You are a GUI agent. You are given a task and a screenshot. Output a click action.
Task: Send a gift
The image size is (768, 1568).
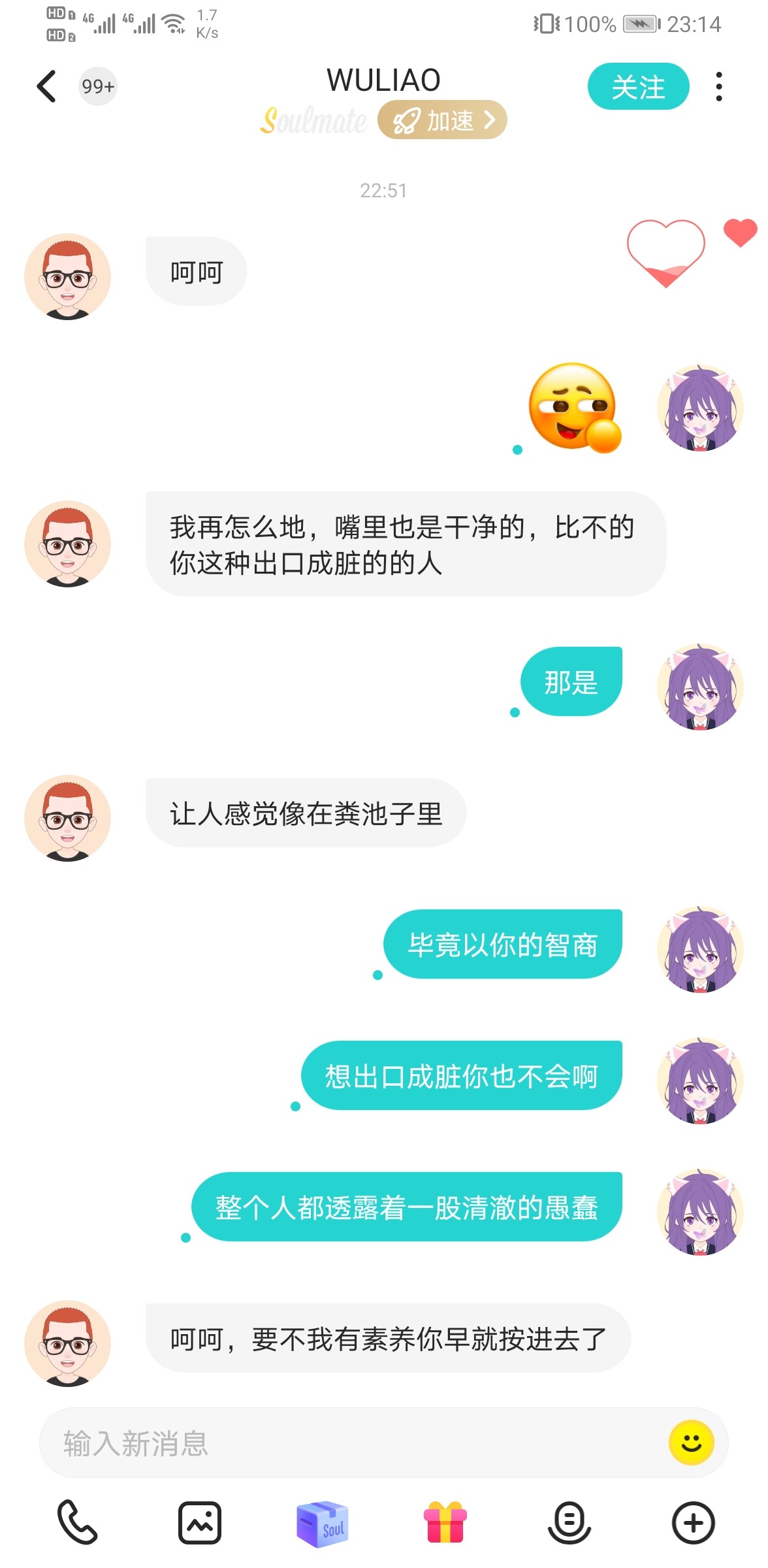pyautogui.click(x=445, y=1522)
